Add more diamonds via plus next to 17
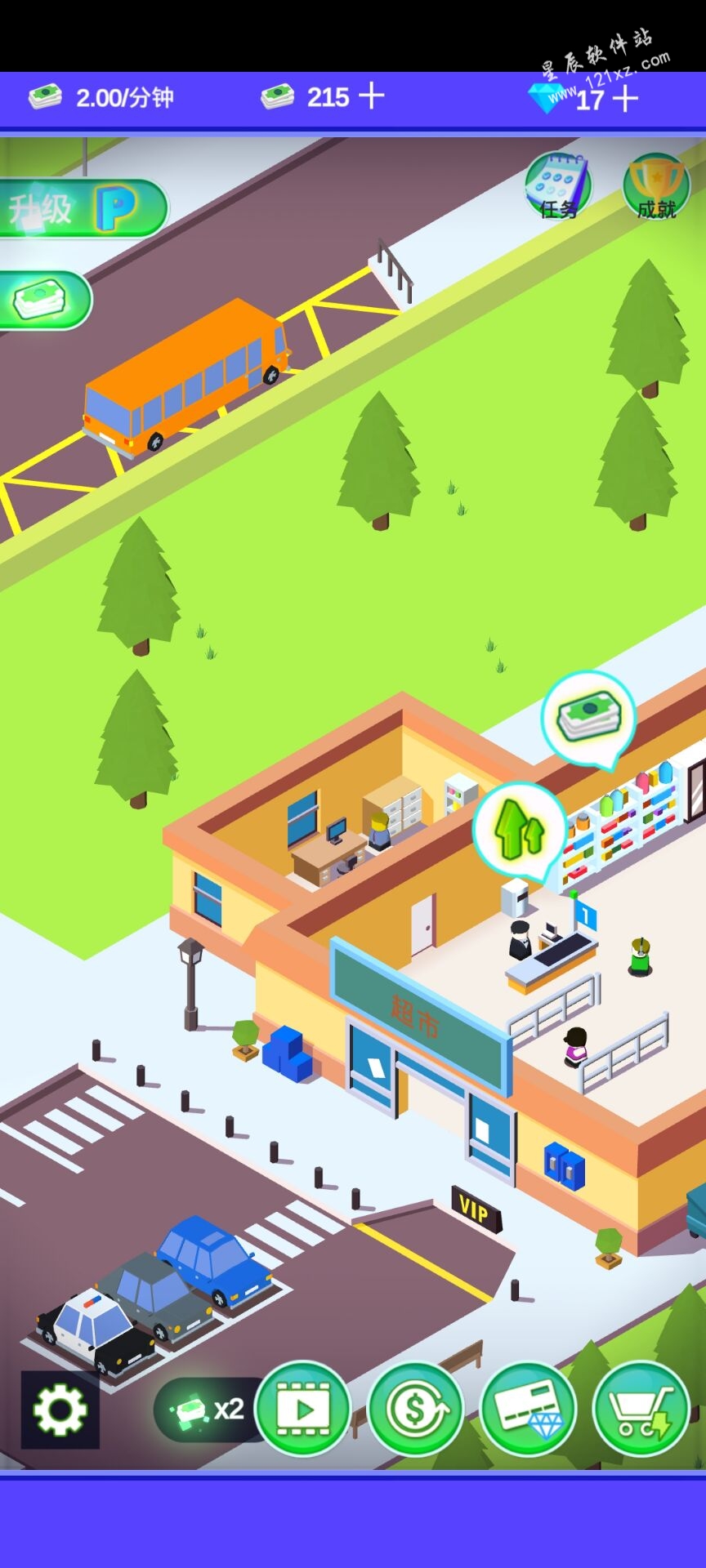Screen dimensions: 706x1568 click(625, 99)
